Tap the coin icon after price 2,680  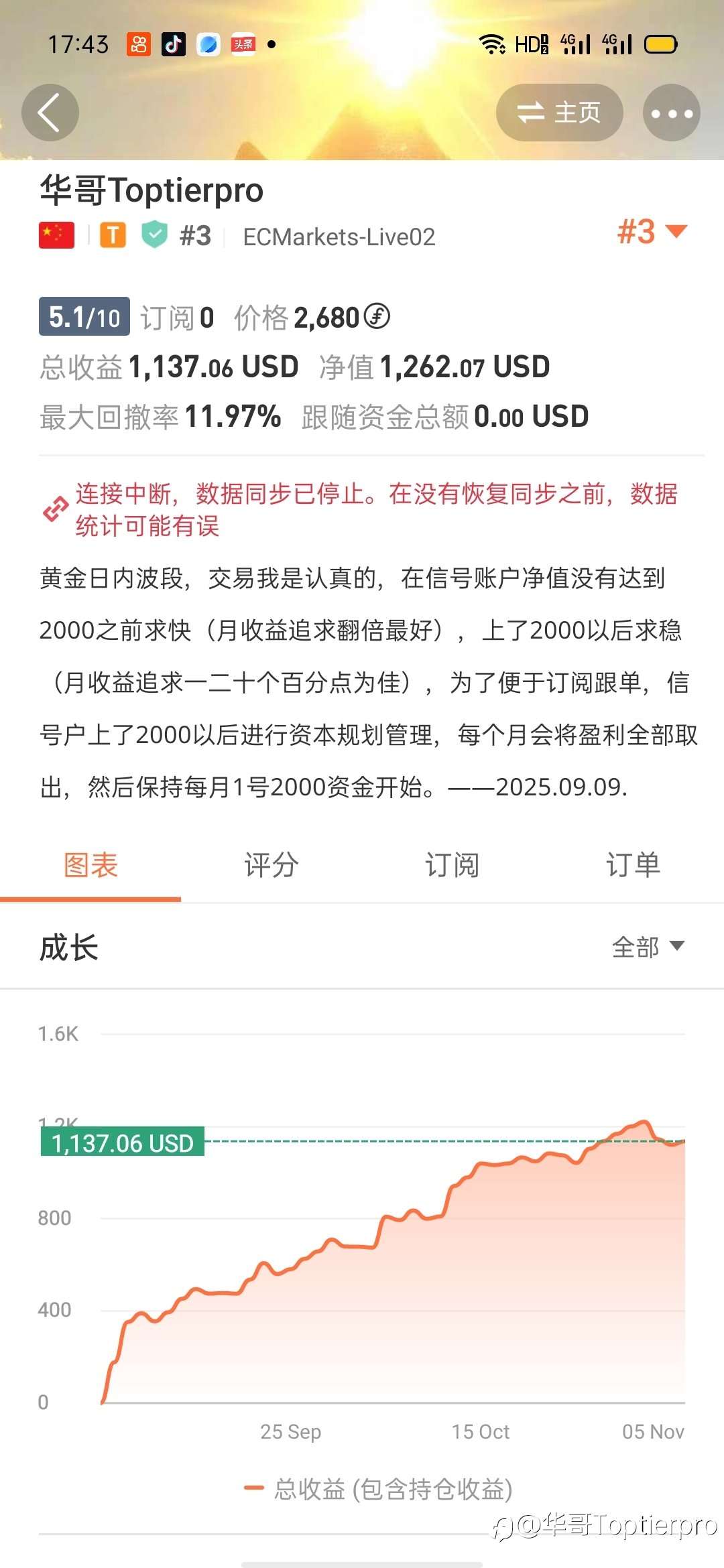coord(379,316)
